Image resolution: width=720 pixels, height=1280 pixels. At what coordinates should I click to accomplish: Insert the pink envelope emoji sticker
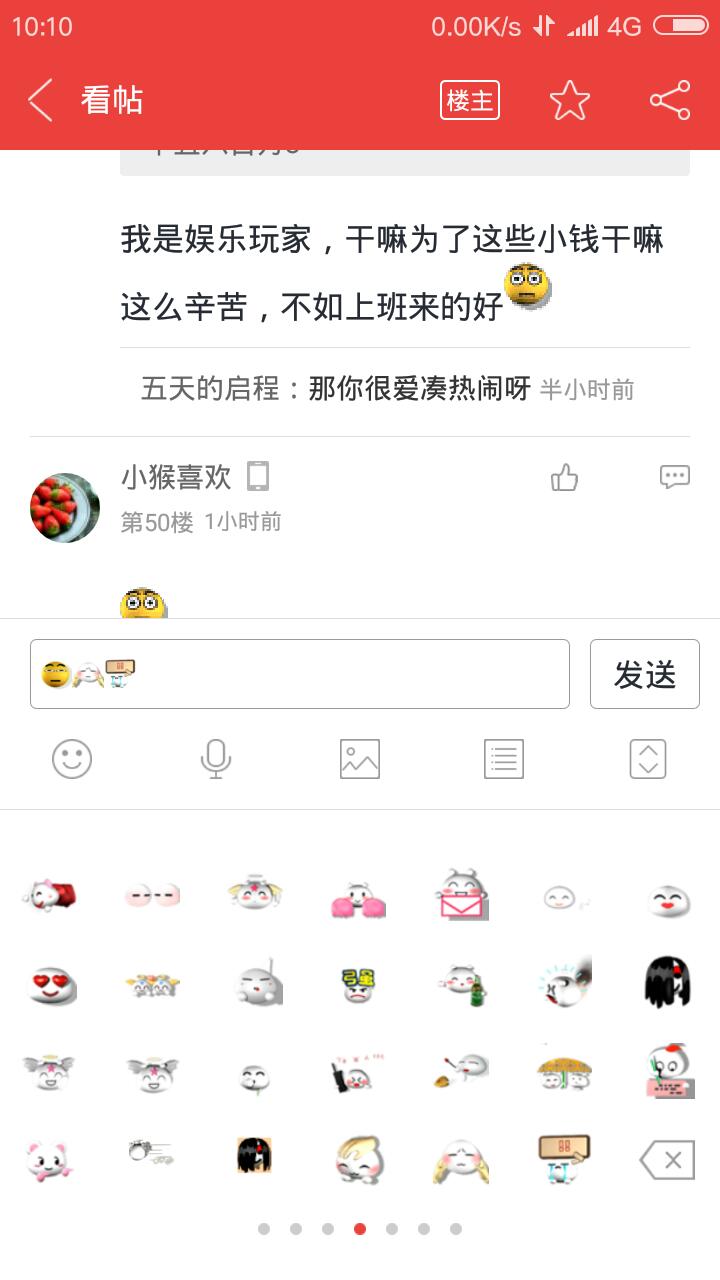tap(462, 895)
